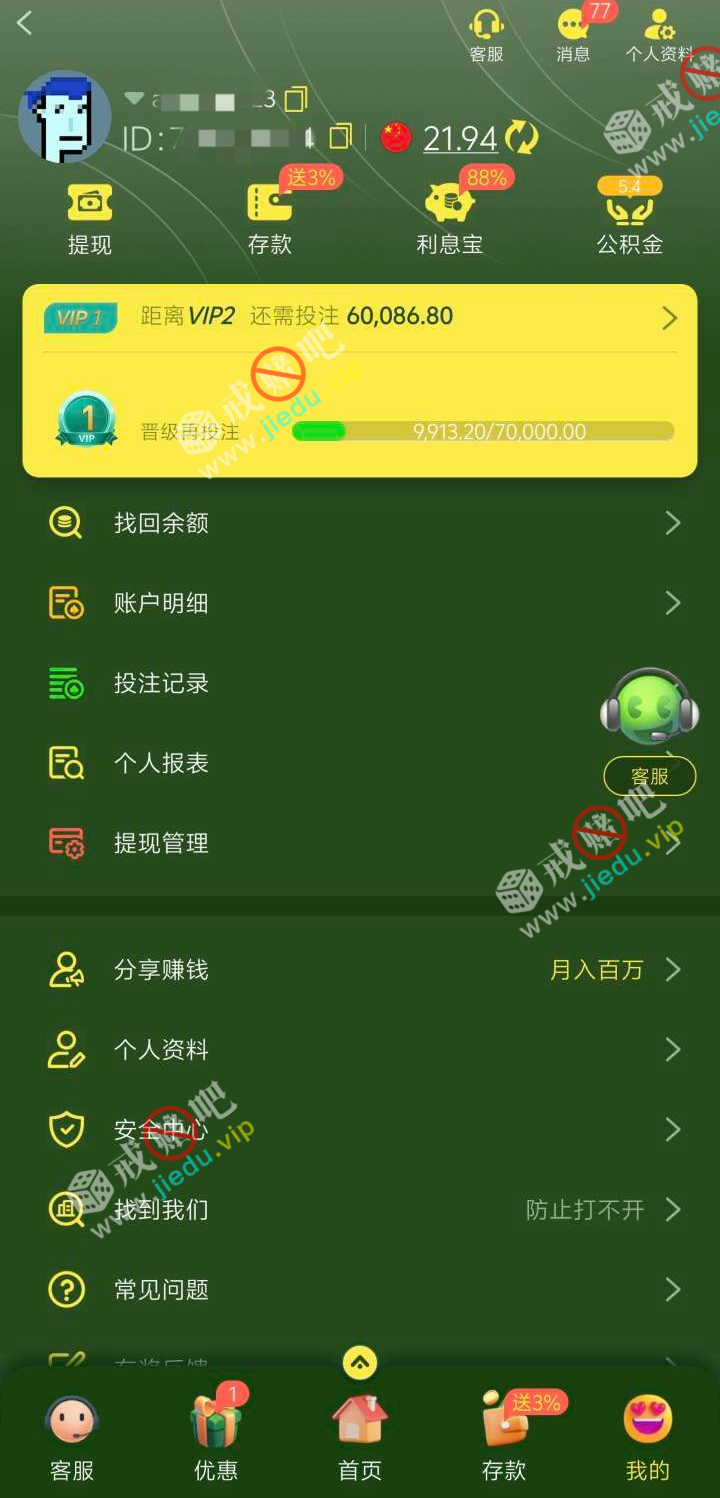720x1498 pixels.
Task: Open 找回余额 row
Action: pyautogui.click(x=360, y=523)
